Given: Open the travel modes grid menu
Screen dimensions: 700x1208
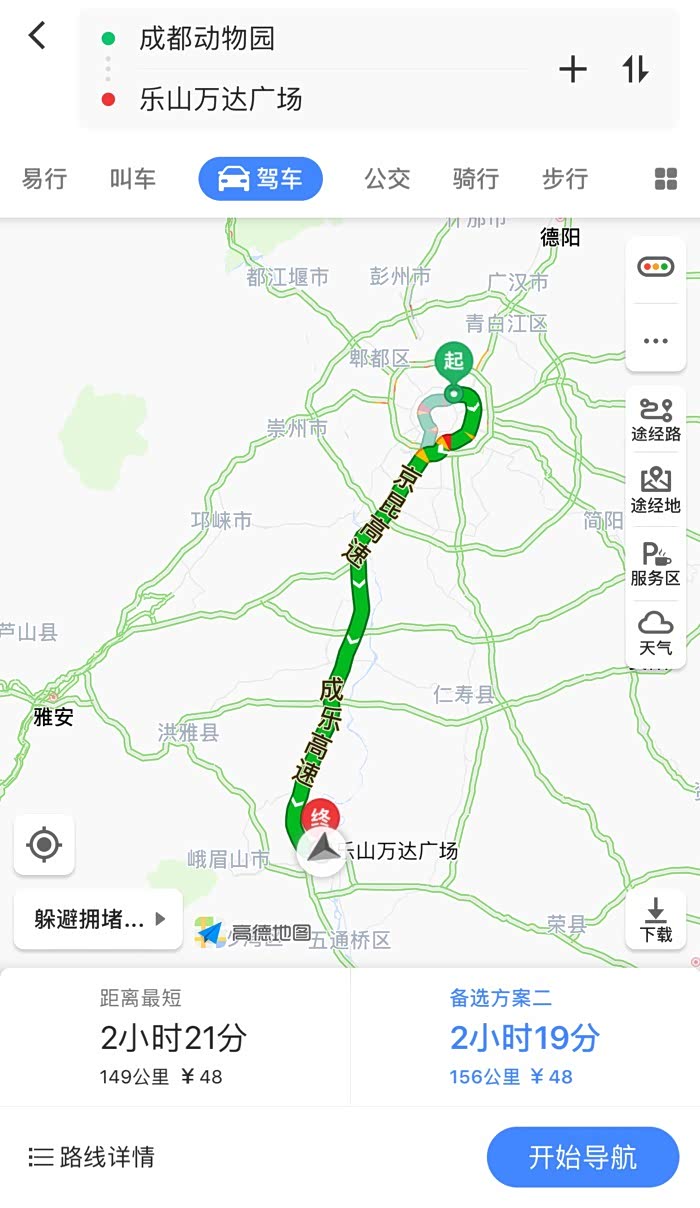Looking at the screenshot, I should pos(666,179).
